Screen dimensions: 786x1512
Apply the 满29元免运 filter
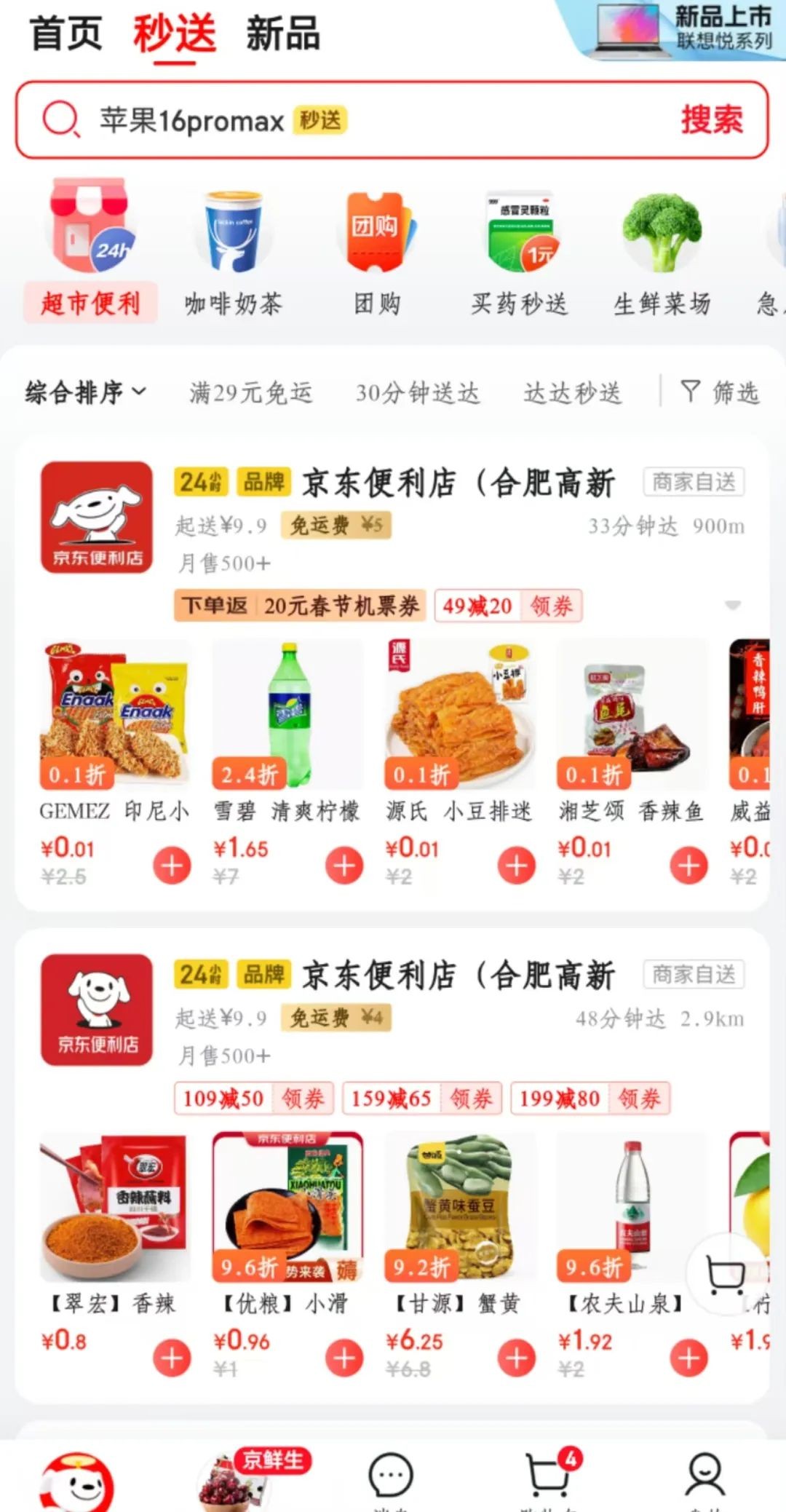coord(251,393)
